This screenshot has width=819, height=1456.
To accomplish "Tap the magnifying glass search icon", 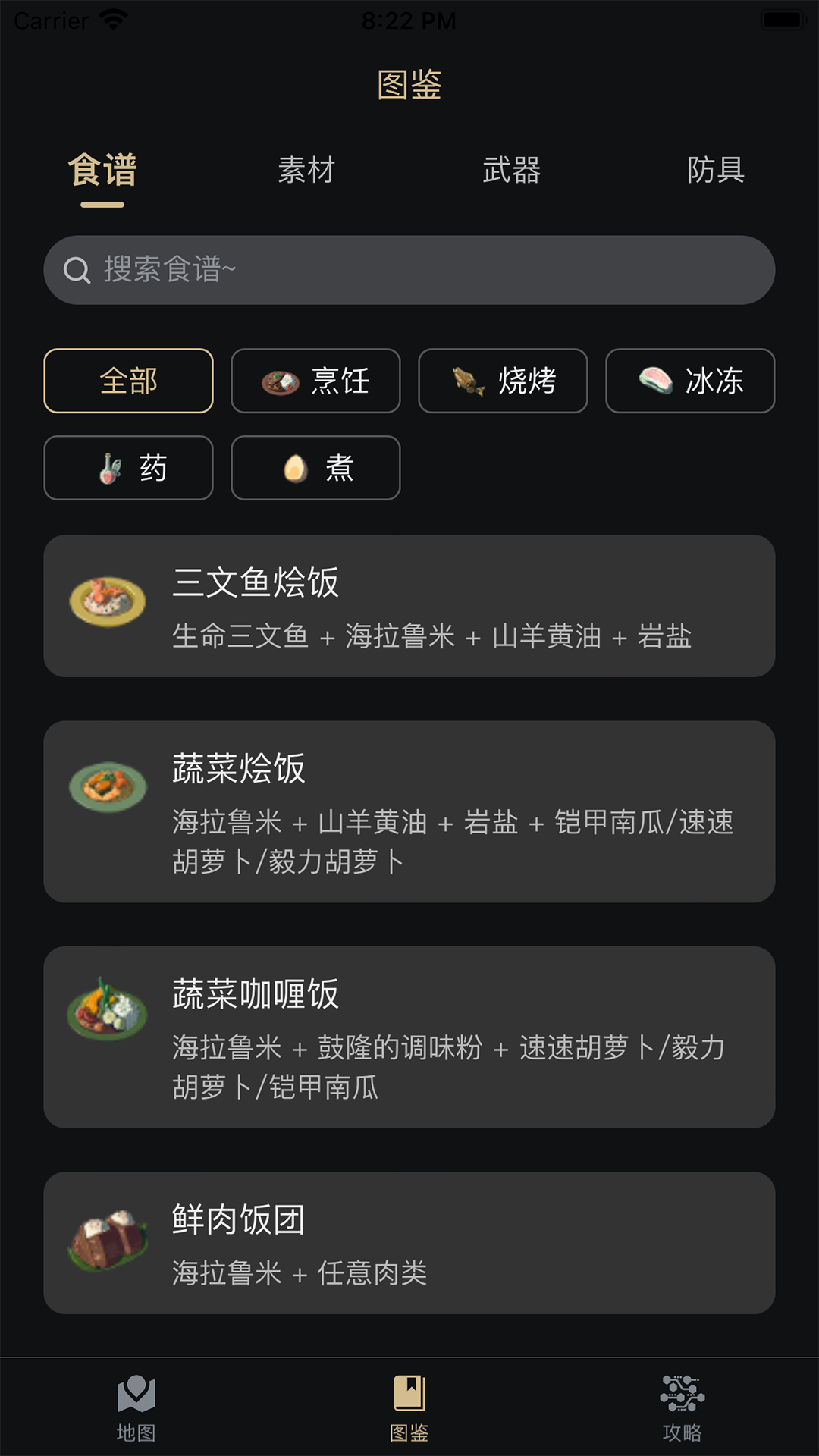I will coord(76,269).
